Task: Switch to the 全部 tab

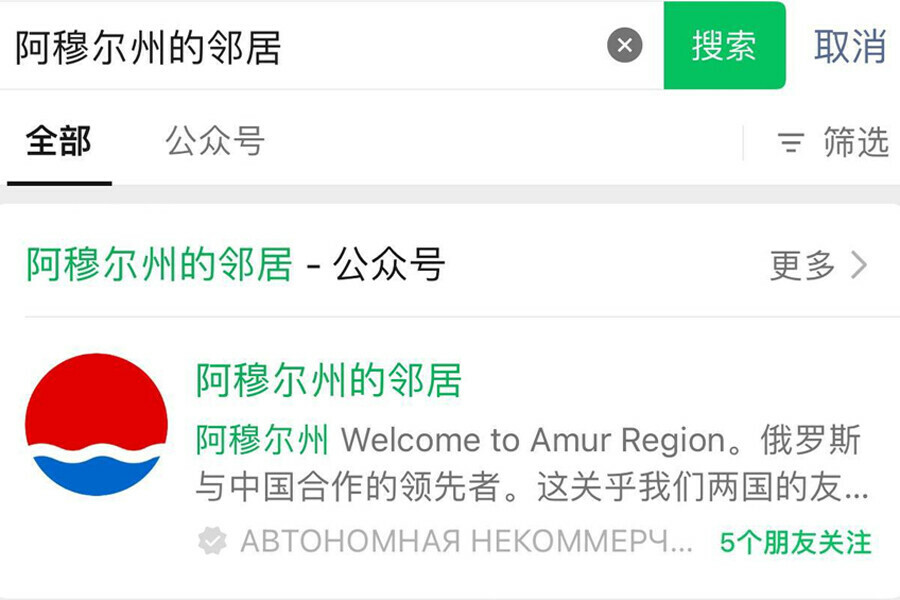Action: [59, 142]
